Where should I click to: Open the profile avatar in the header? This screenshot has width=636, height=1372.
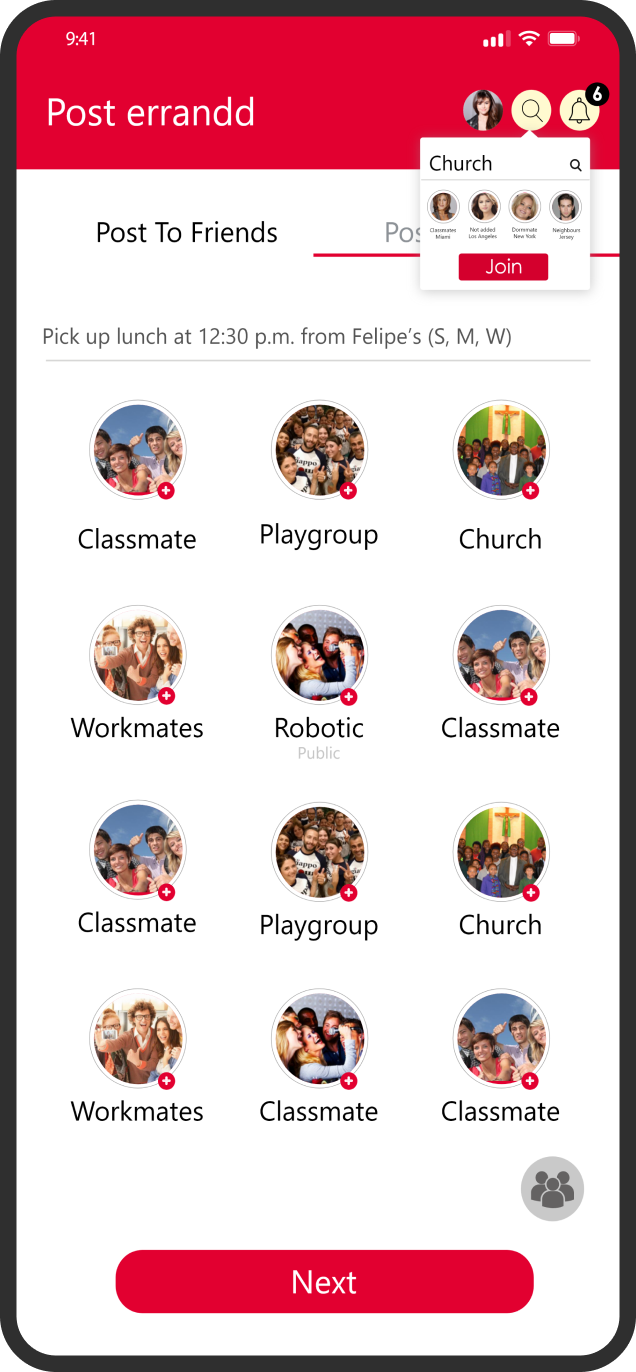click(483, 111)
